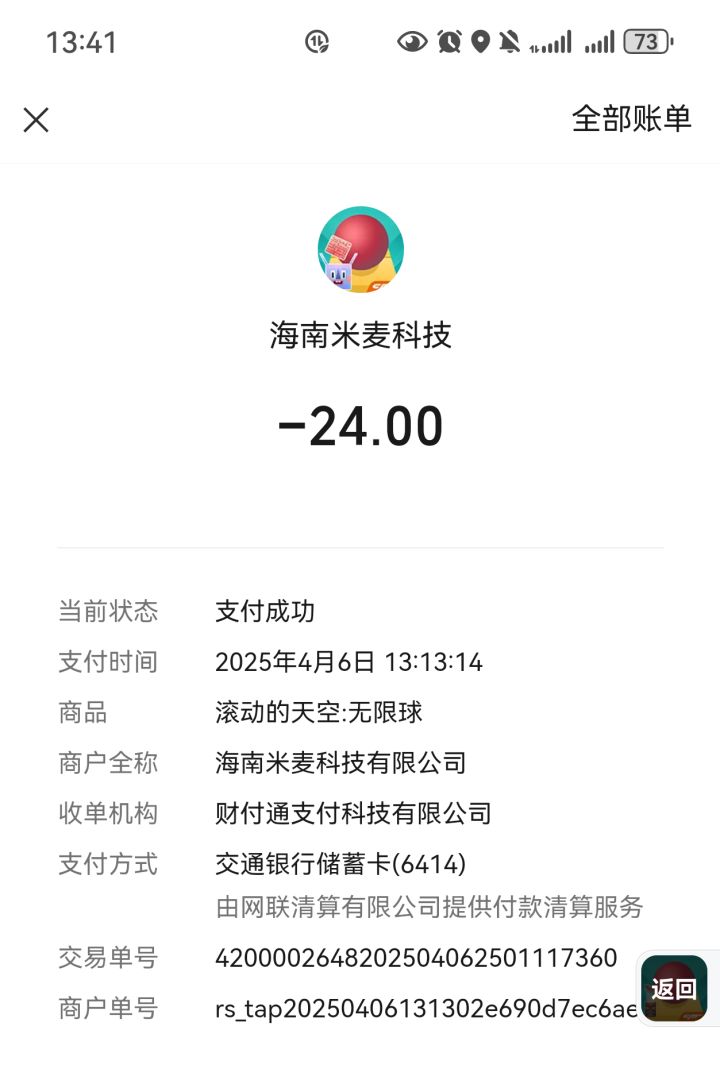Viewport: 720px width, 1084px height.
Task: Tap the X to close the receipt
Action: 36,119
